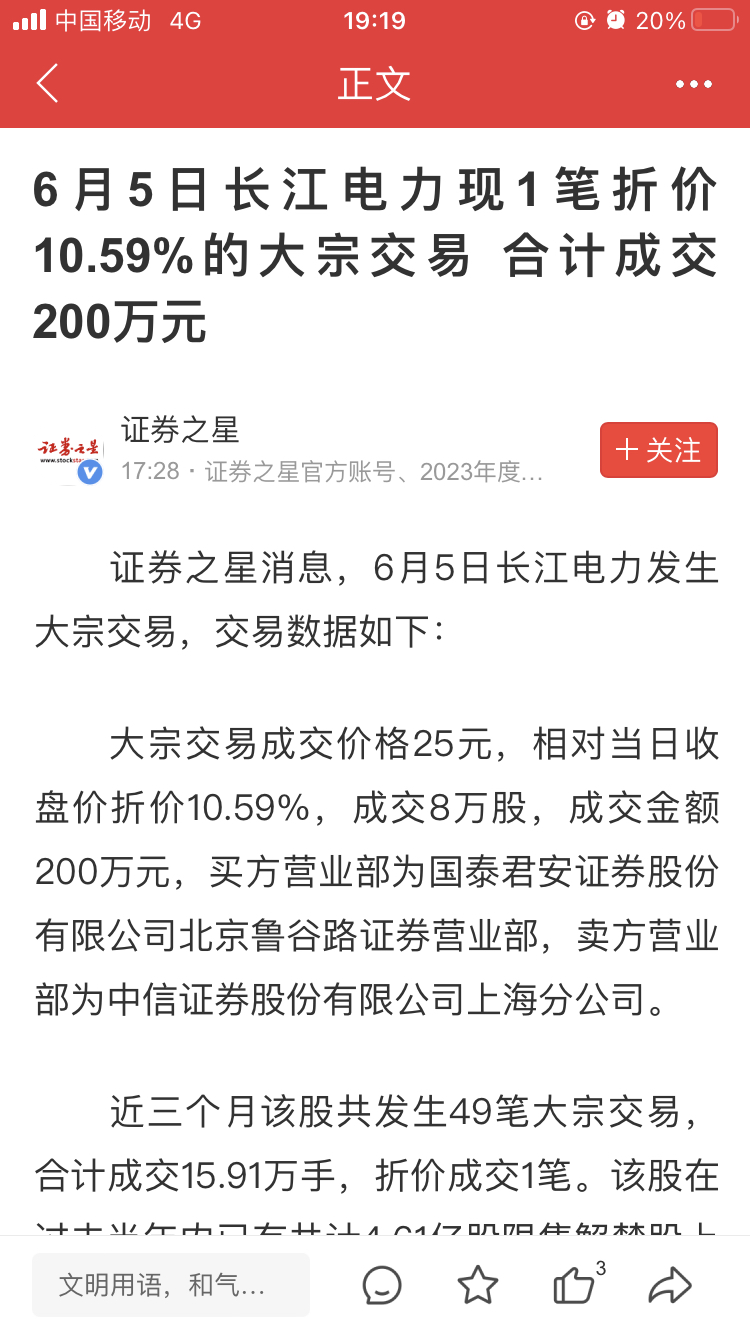
Task: Like this article with the thumbs-up
Action: pyautogui.click(x=574, y=1285)
